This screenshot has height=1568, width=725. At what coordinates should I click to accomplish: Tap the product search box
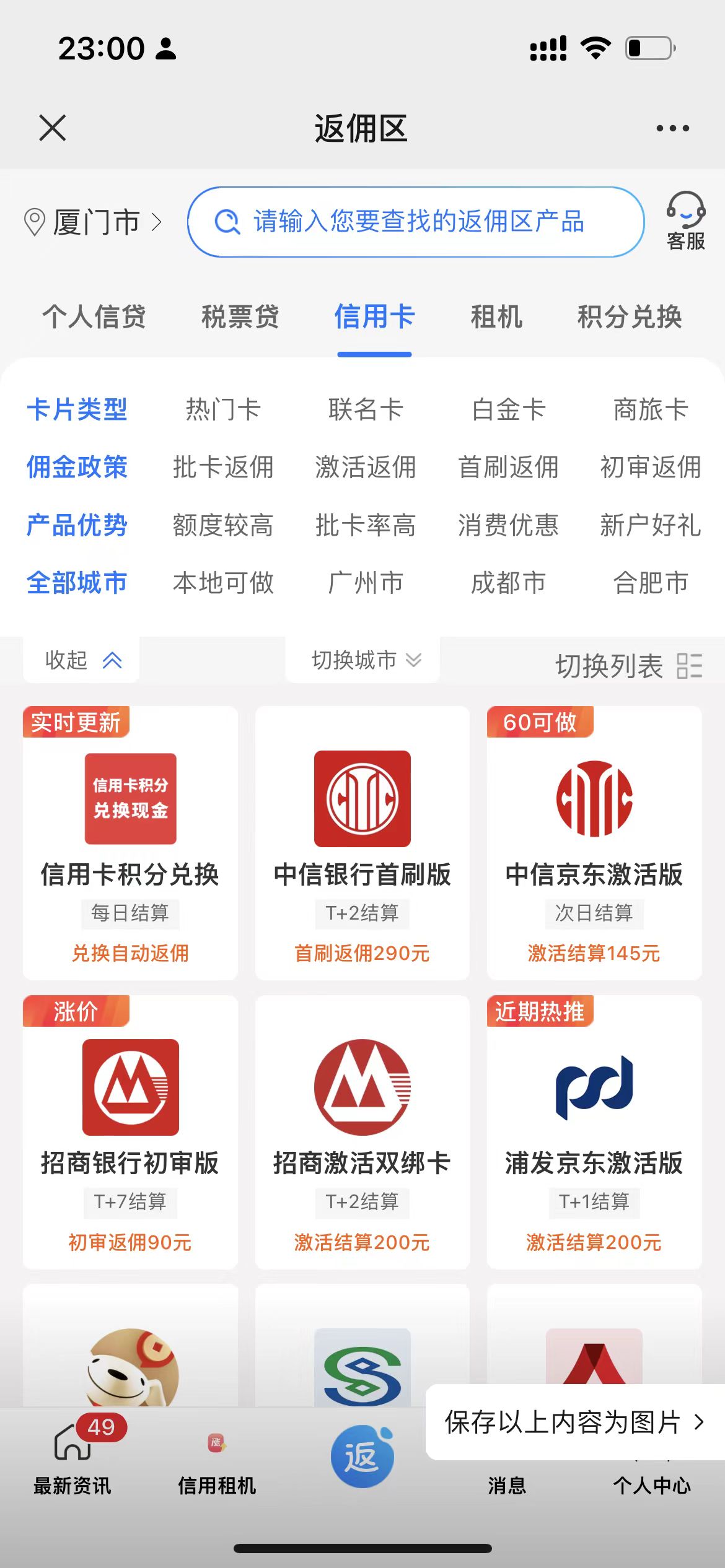tap(415, 222)
